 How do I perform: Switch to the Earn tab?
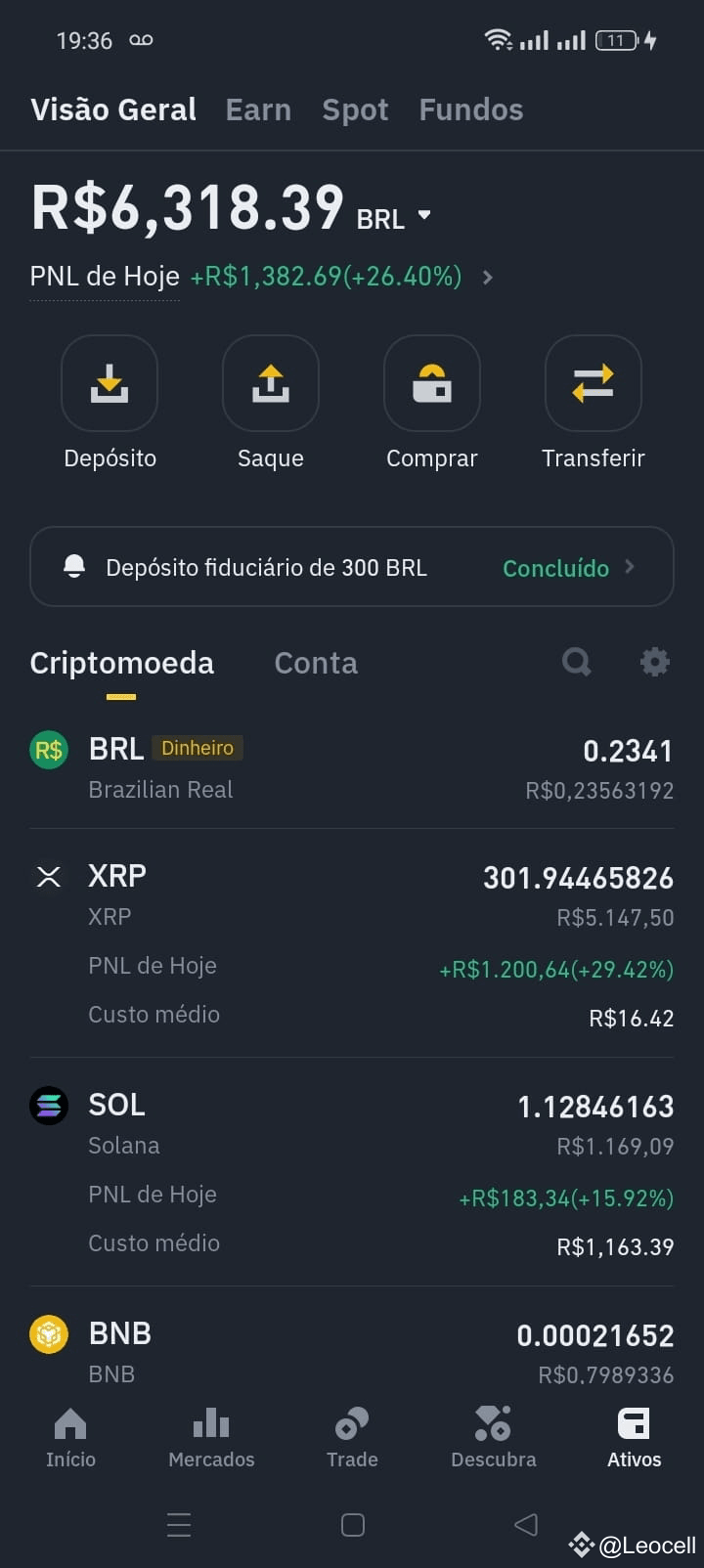258,109
